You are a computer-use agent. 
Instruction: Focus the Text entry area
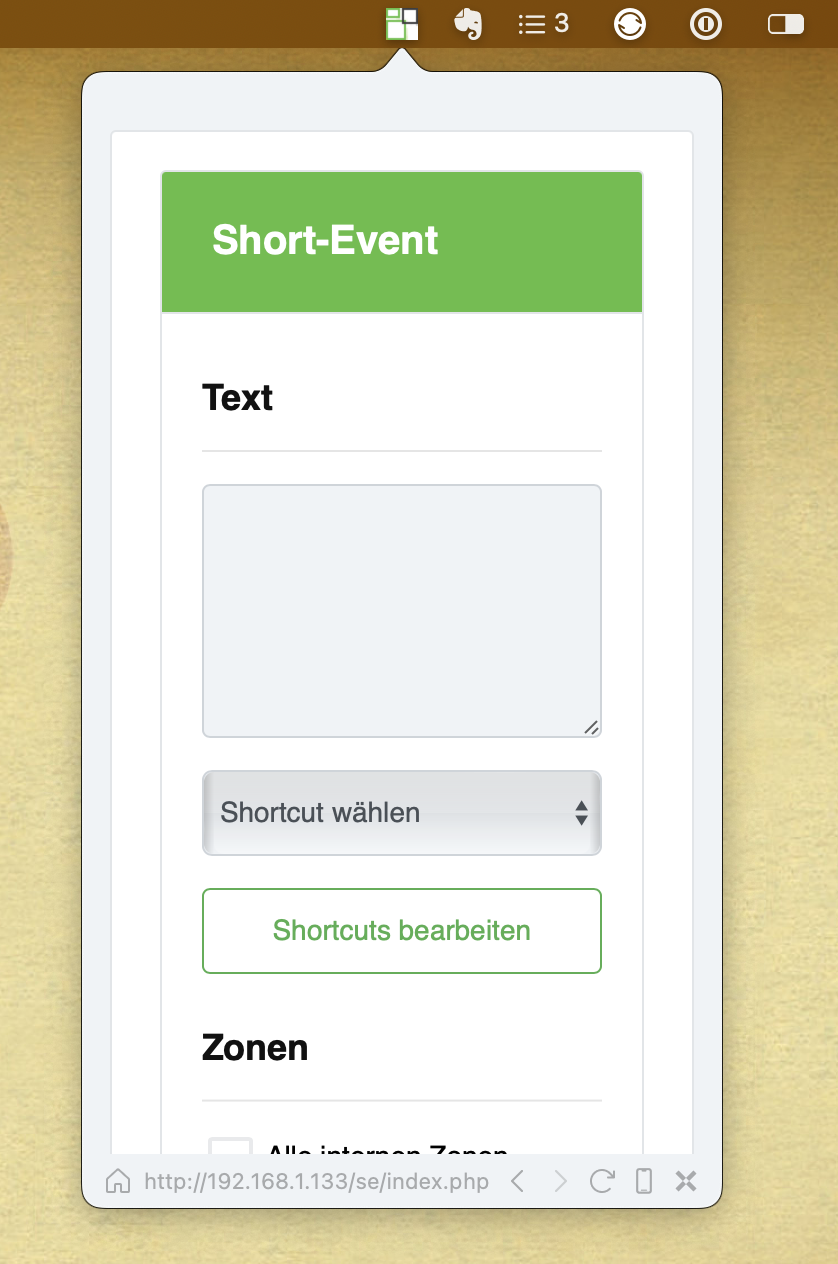401,610
